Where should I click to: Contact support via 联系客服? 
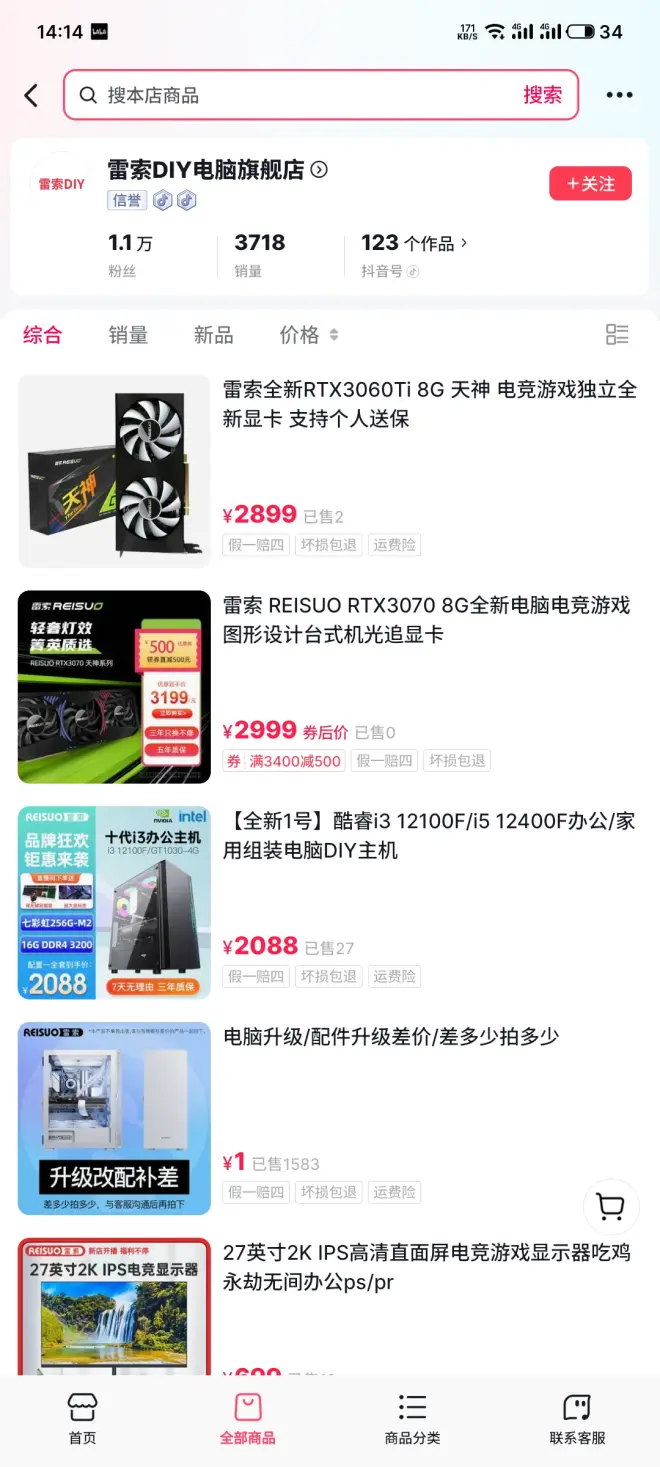[x=577, y=1419]
